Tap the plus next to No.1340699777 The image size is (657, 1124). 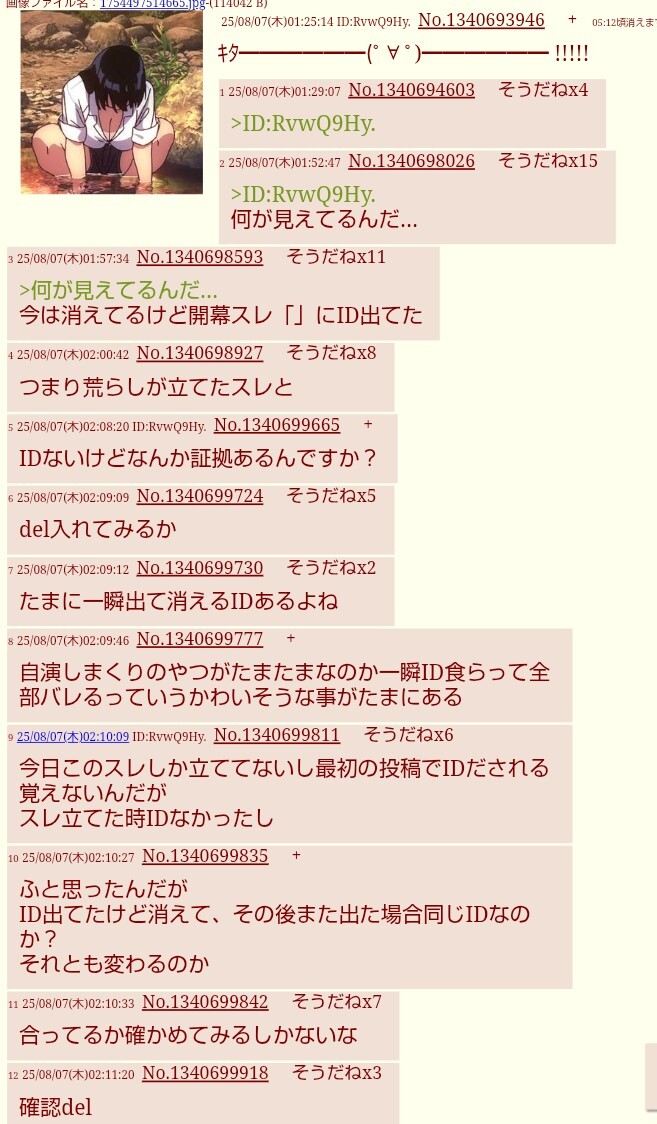click(x=291, y=638)
